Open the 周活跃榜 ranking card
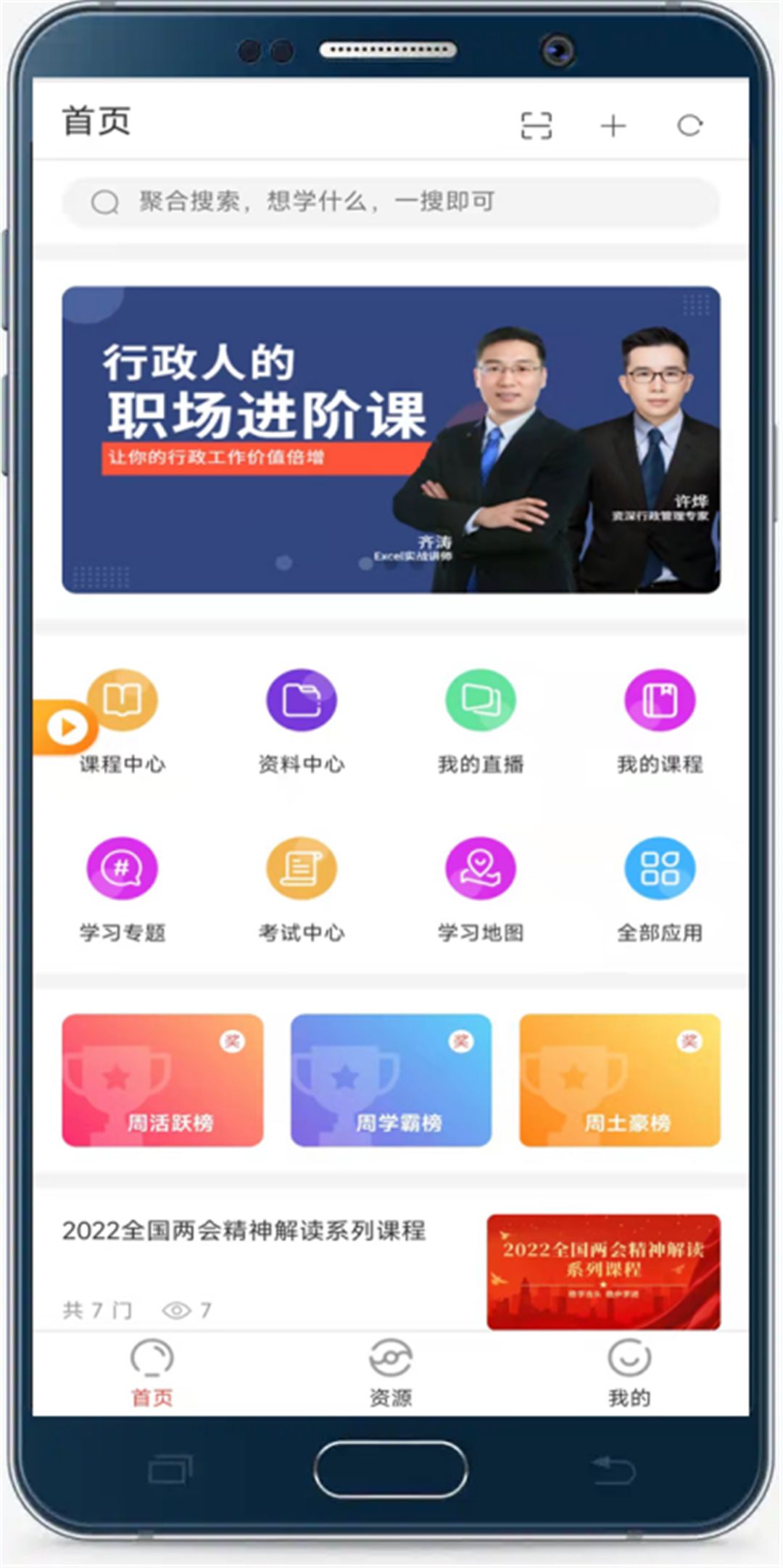 (162, 1080)
